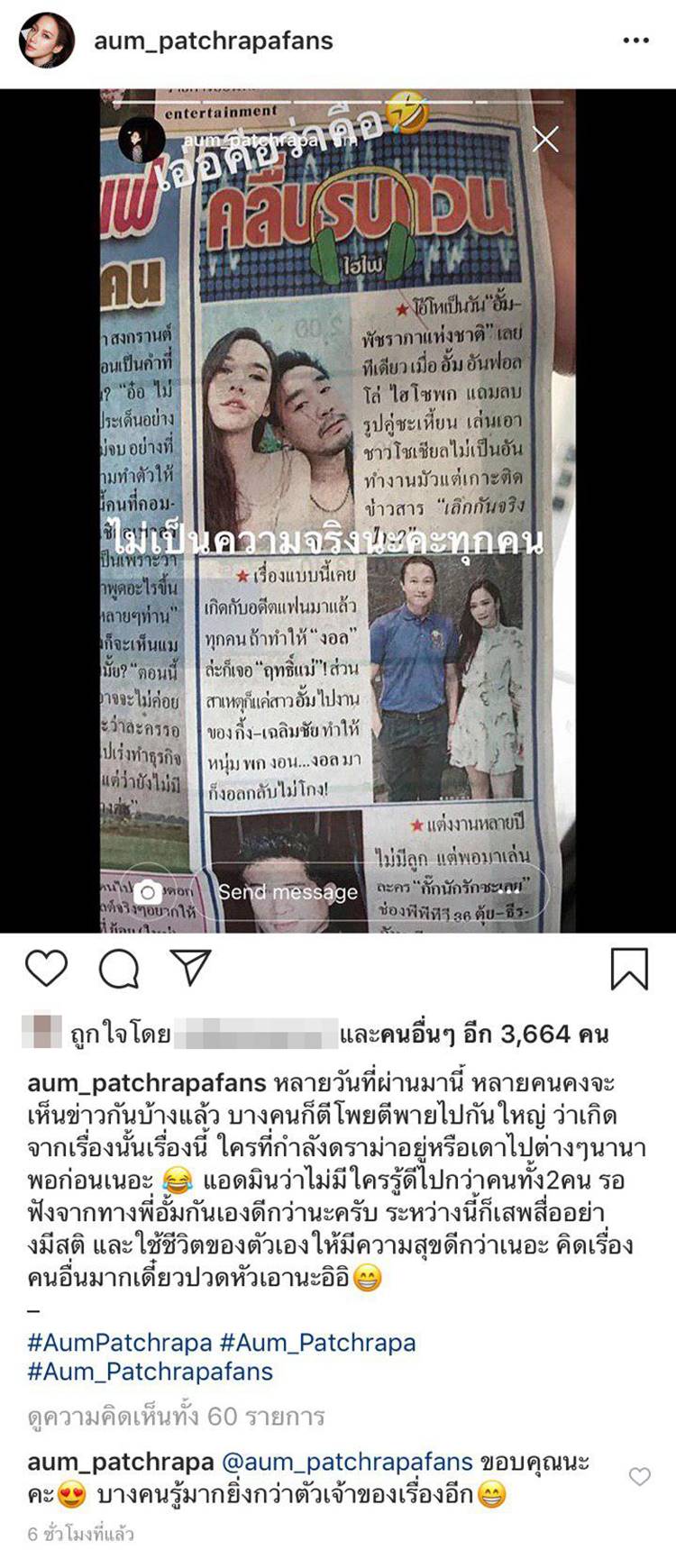Open the #Aum_Patchrapafans hashtag

coord(150,1372)
